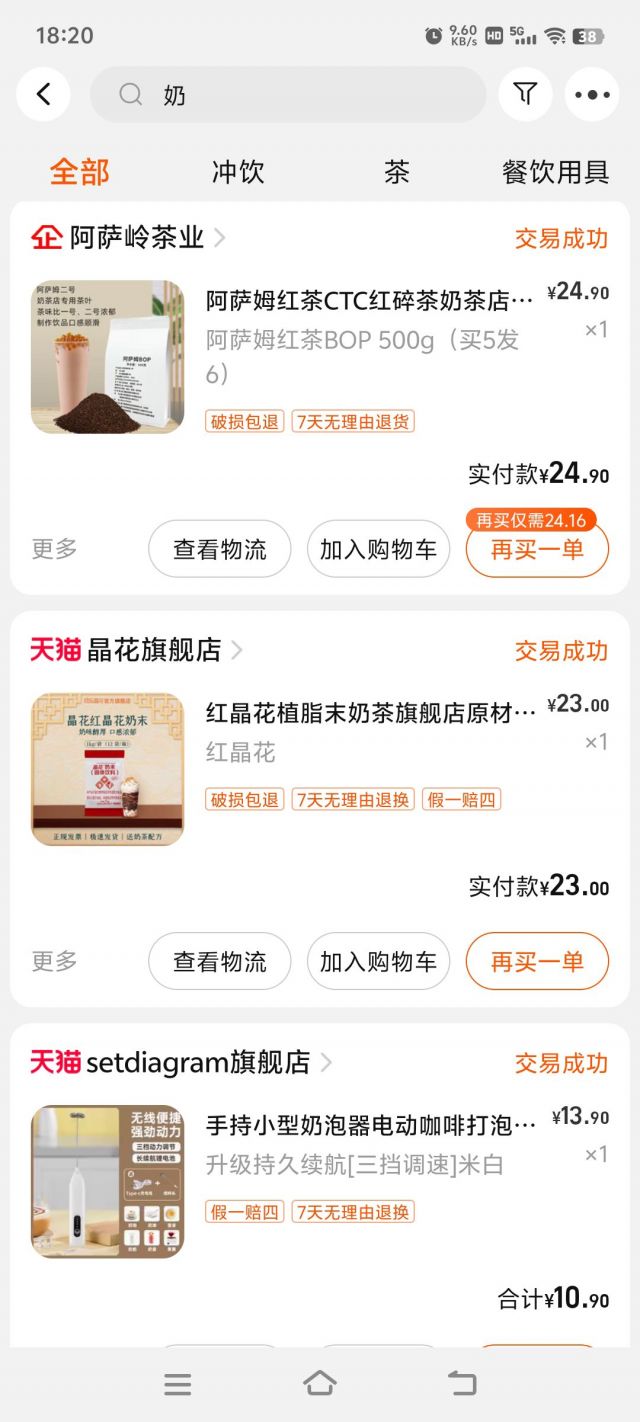Buy the 红晶花 item again
Viewport: 640px width, 1422px height.
tap(537, 962)
